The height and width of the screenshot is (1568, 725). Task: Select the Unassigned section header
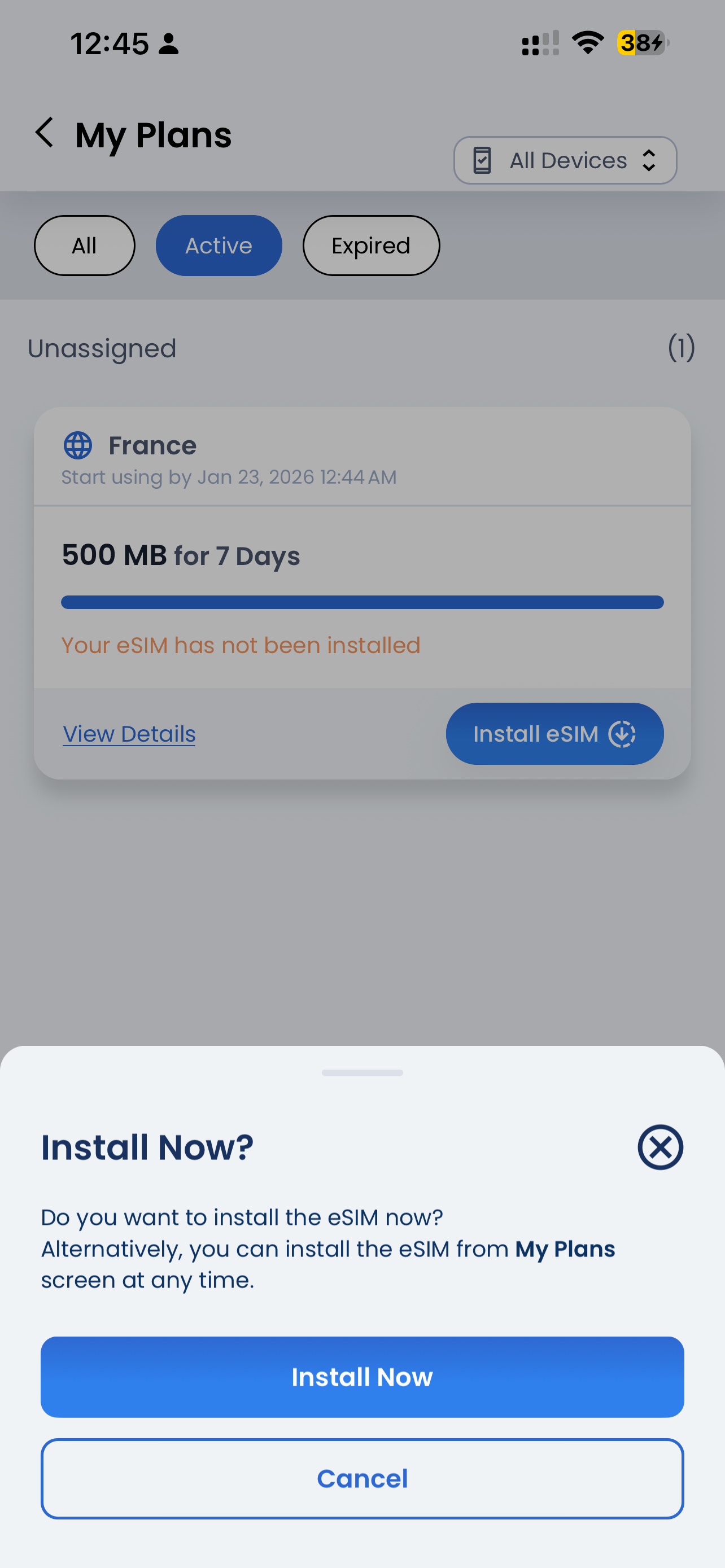coord(102,348)
